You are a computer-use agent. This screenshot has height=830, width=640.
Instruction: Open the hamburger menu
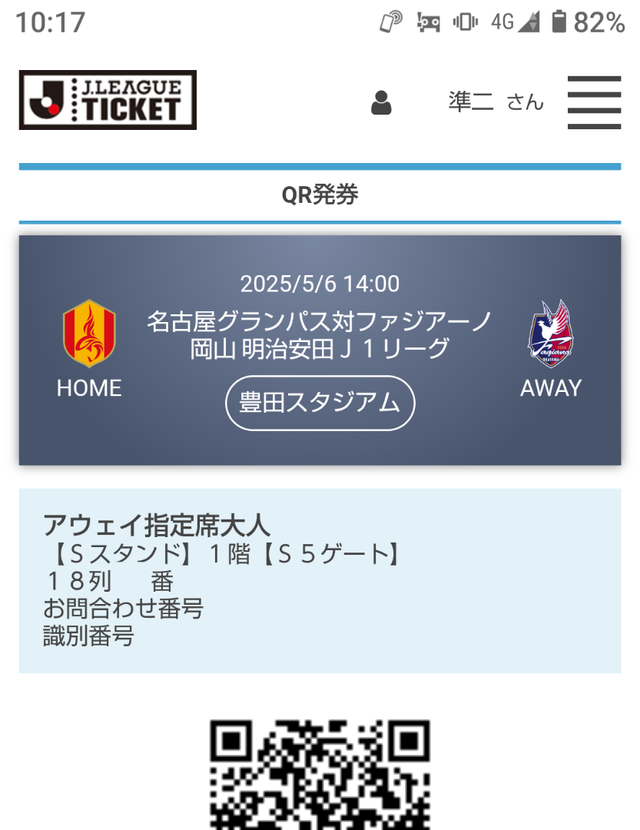[x=594, y=102]
